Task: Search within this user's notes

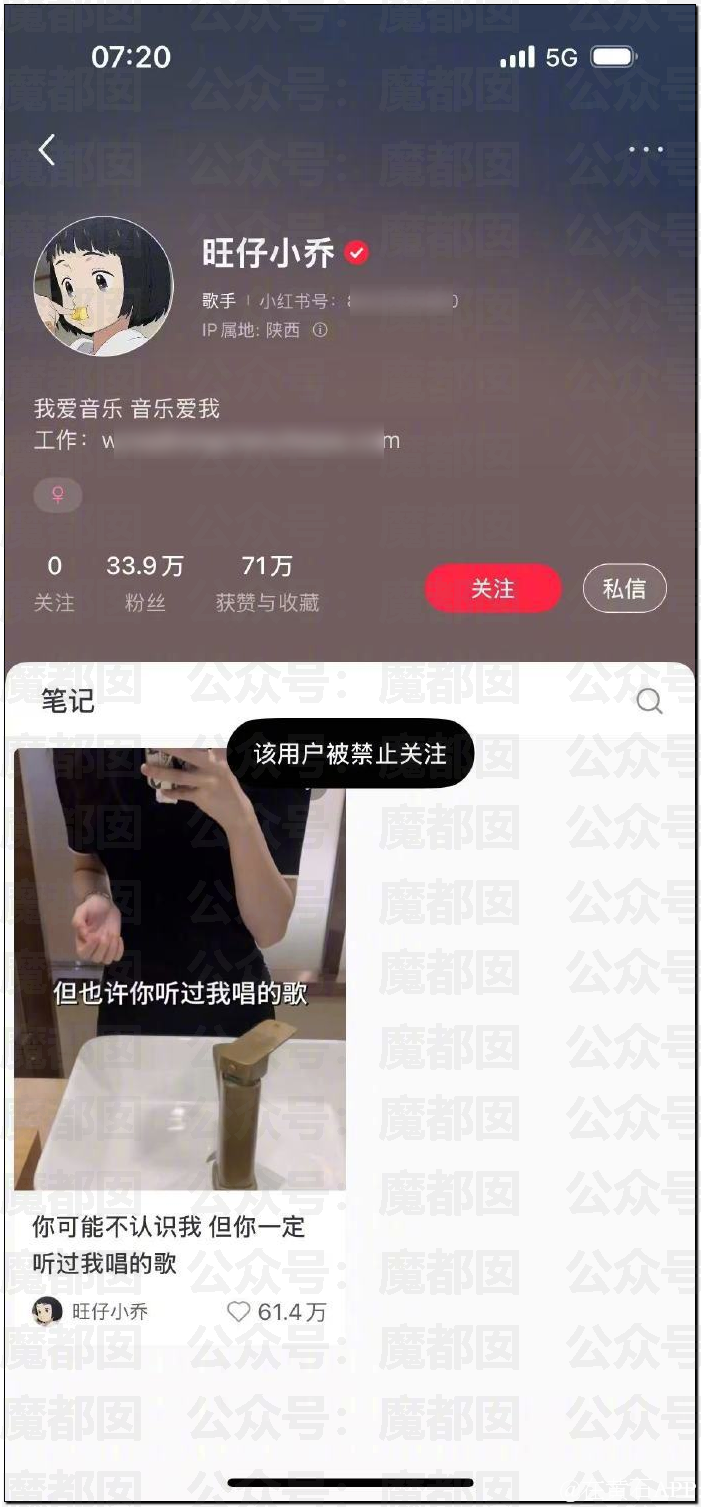Action: click(649, 702)
